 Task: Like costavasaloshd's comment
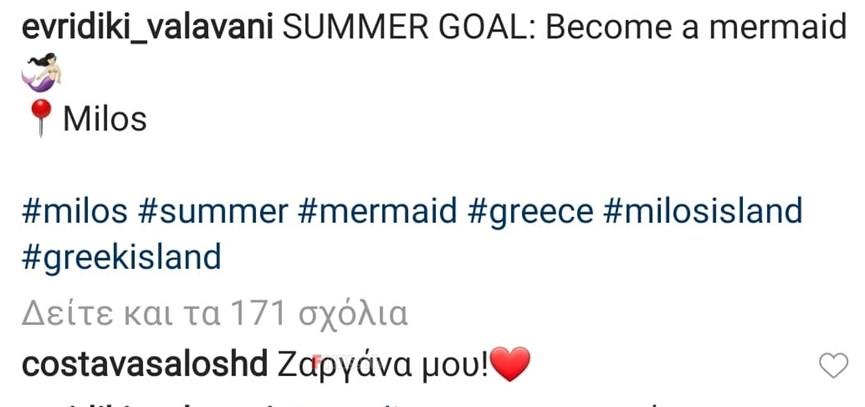(x=833, y=367)
